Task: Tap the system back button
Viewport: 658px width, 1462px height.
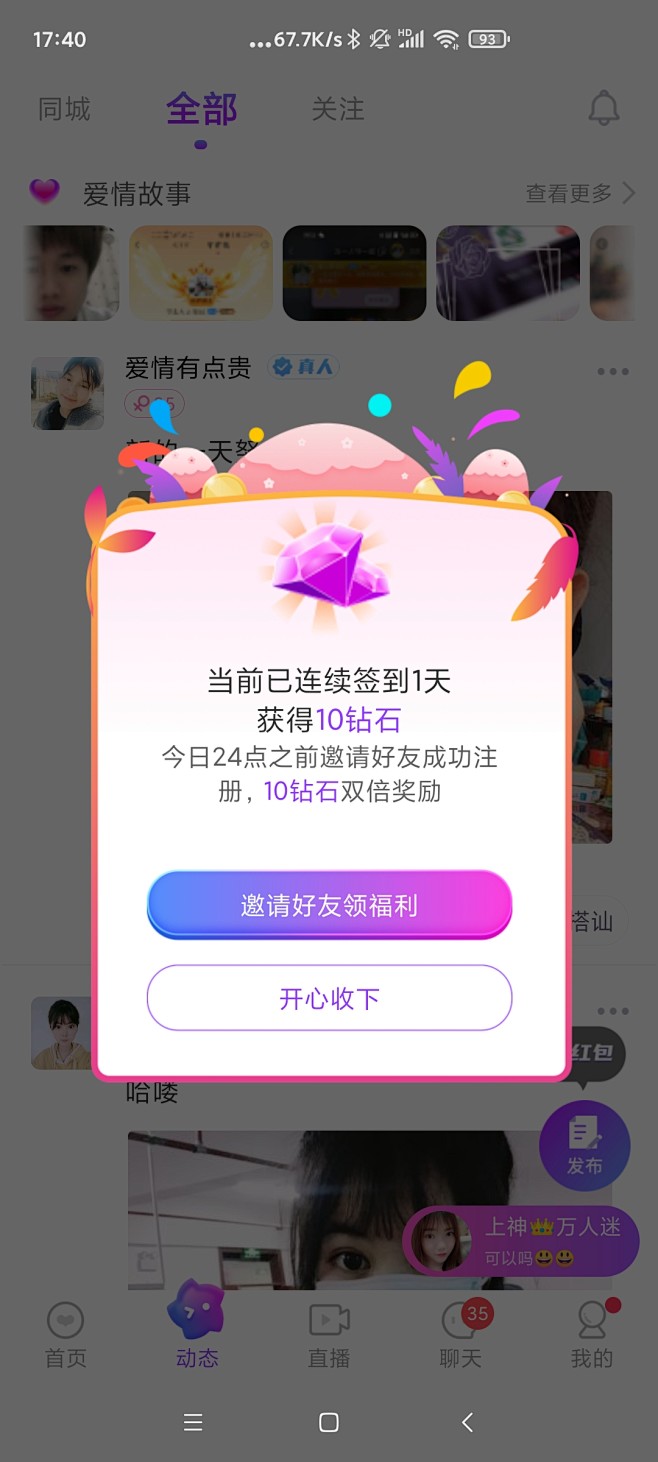Action: tap(466, 1422)
